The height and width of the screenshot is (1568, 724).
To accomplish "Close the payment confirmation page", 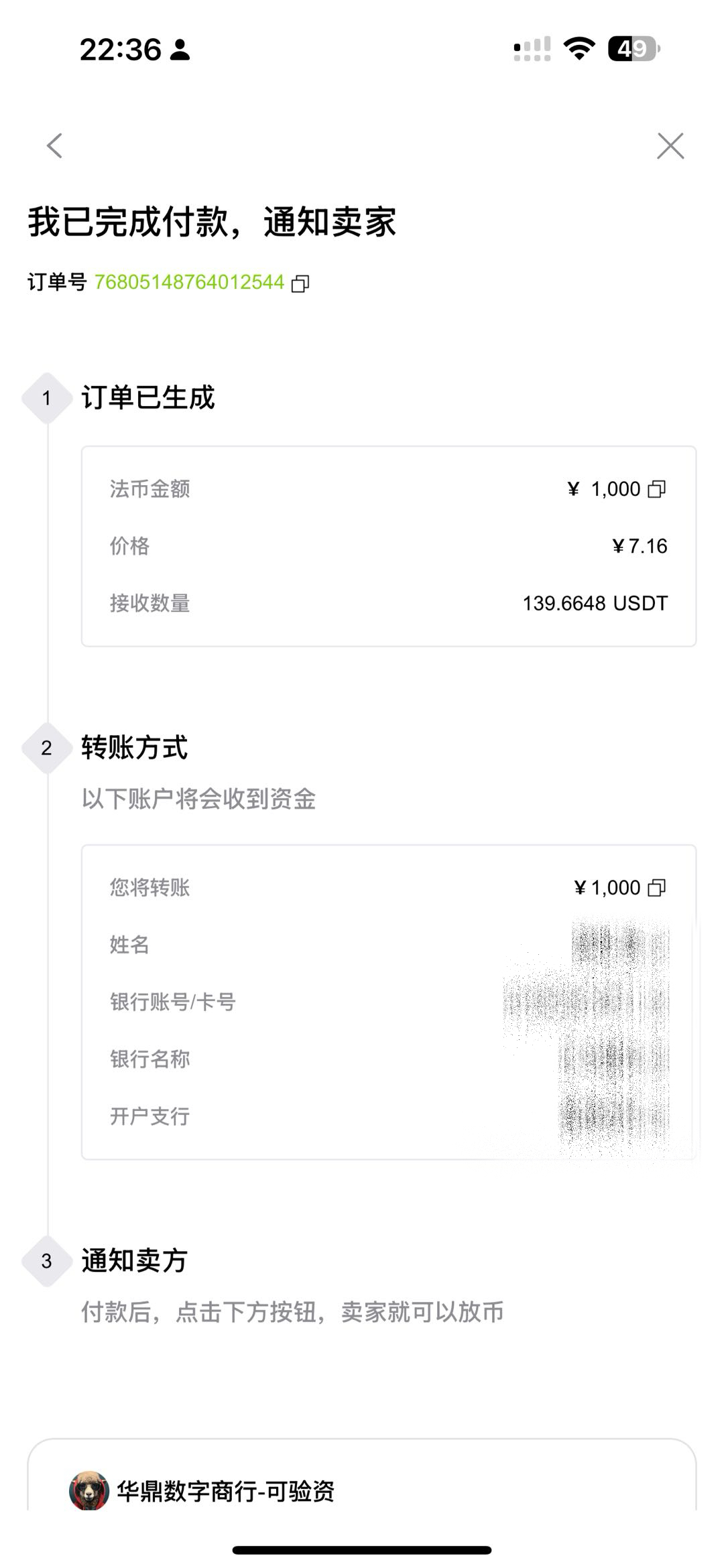I will tap(670, 145).
